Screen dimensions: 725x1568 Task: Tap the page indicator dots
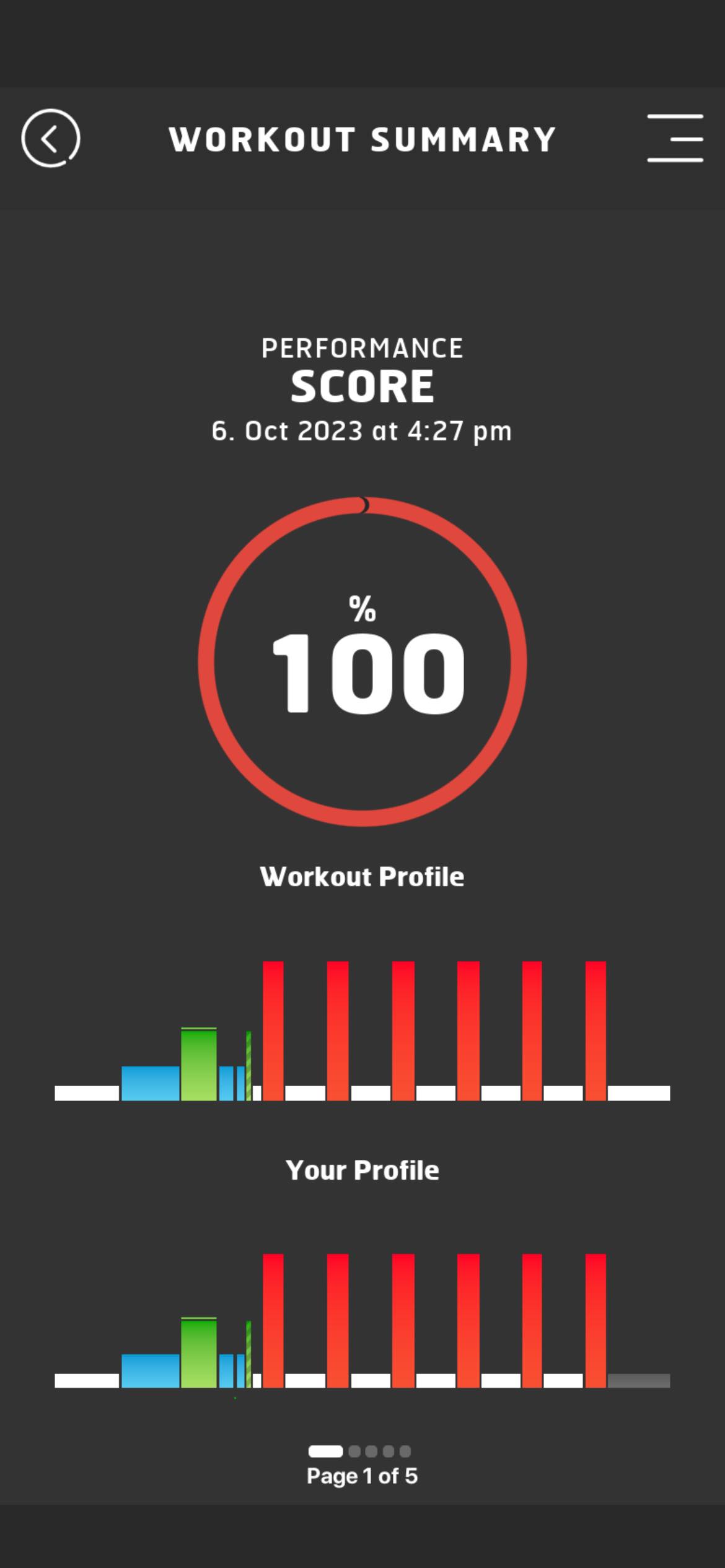click(360, 1451)
